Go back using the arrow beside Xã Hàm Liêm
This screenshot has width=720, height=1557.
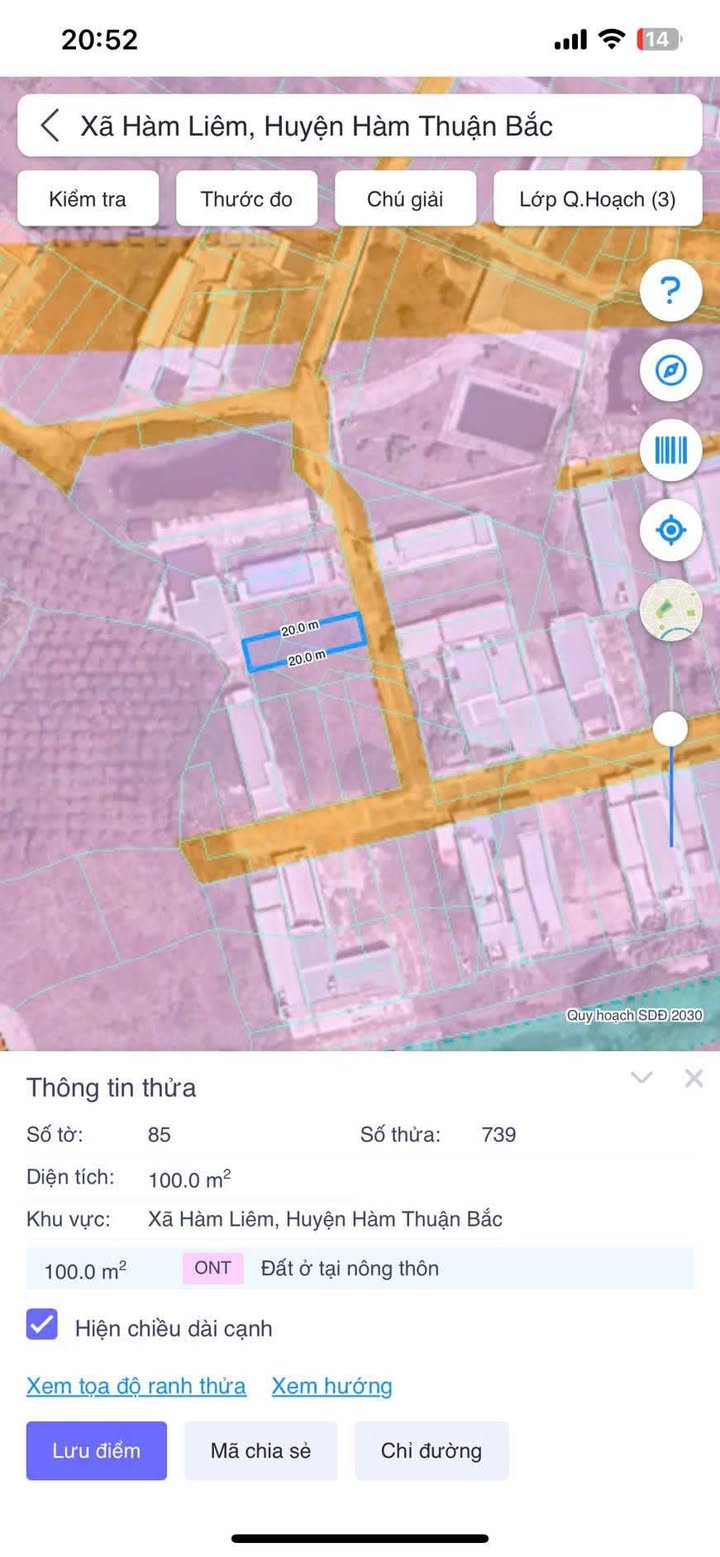(50, 126)
